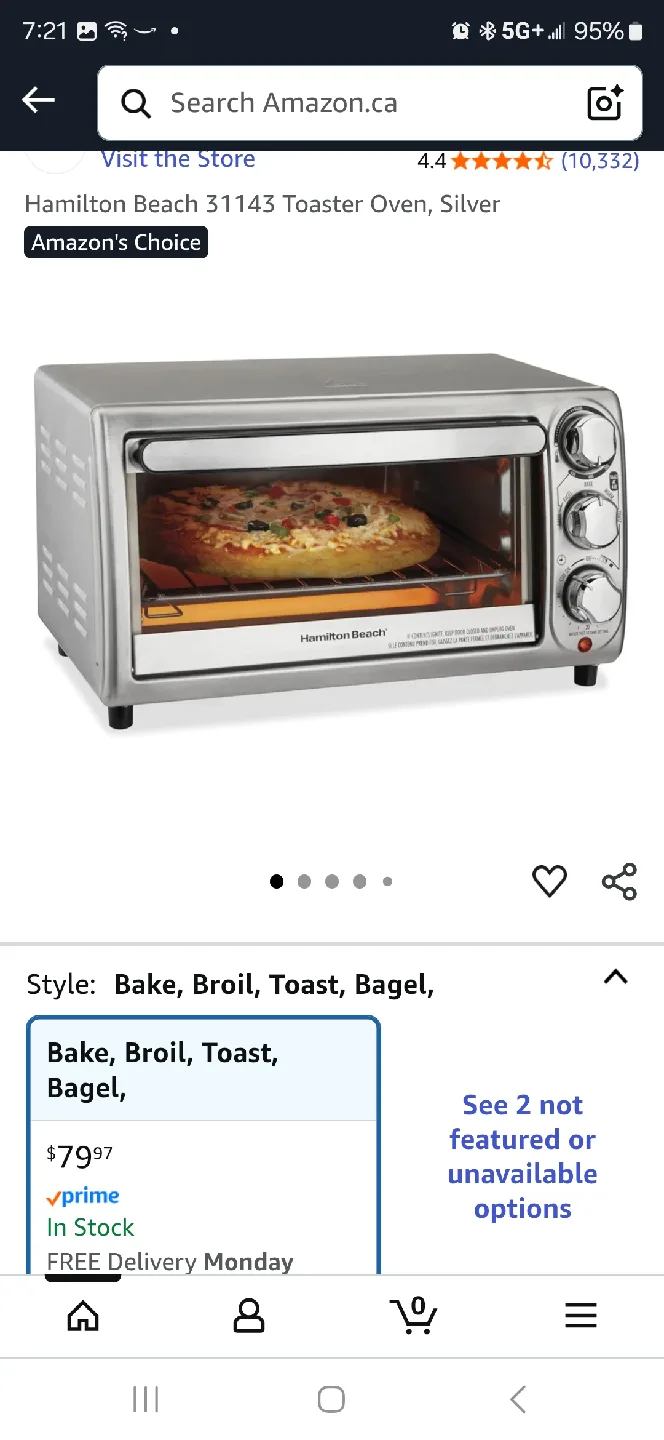Image resolution: width=664 pixels, height=1440 pixels.
Task: Switch to the Home tab
Action: click(x=83, y=1315)
